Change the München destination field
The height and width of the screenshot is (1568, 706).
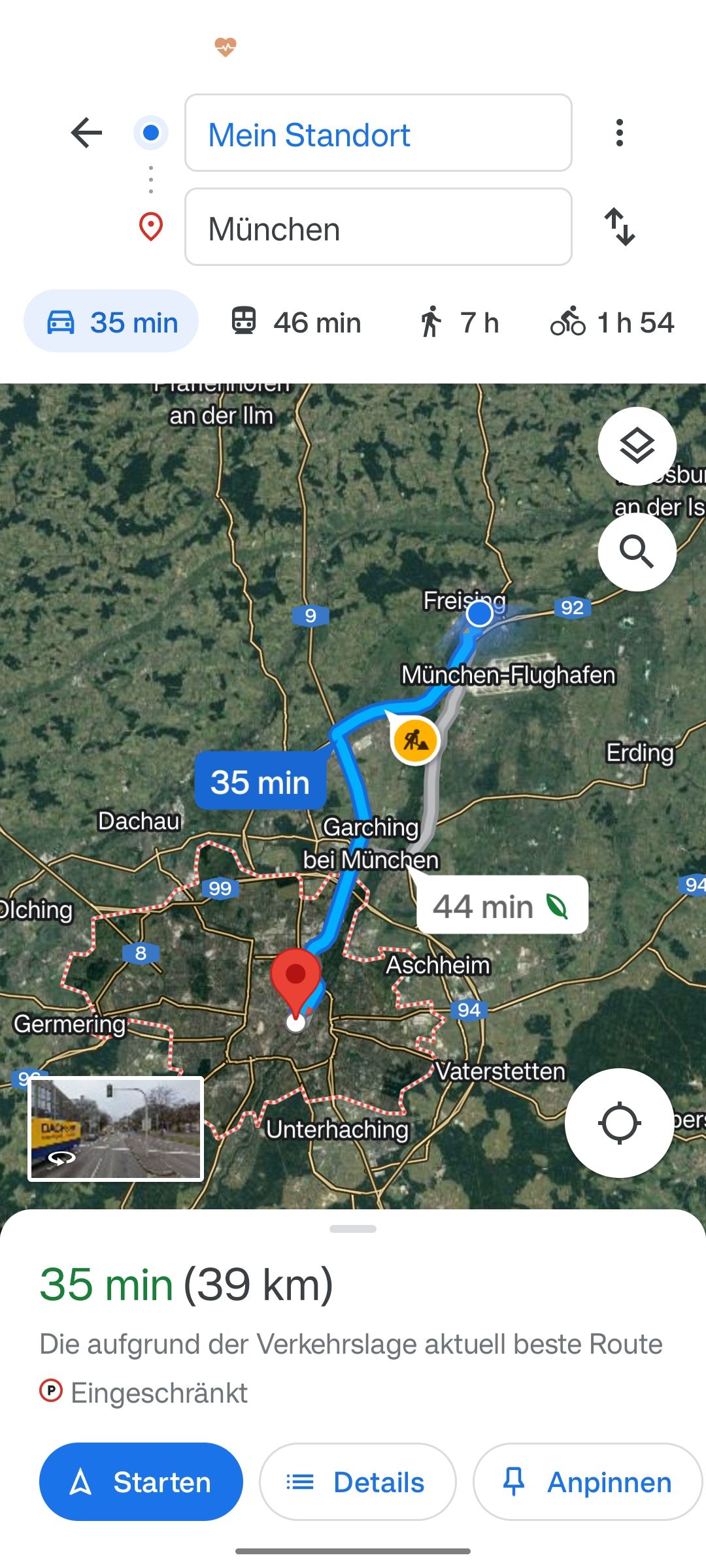point(378,227)
